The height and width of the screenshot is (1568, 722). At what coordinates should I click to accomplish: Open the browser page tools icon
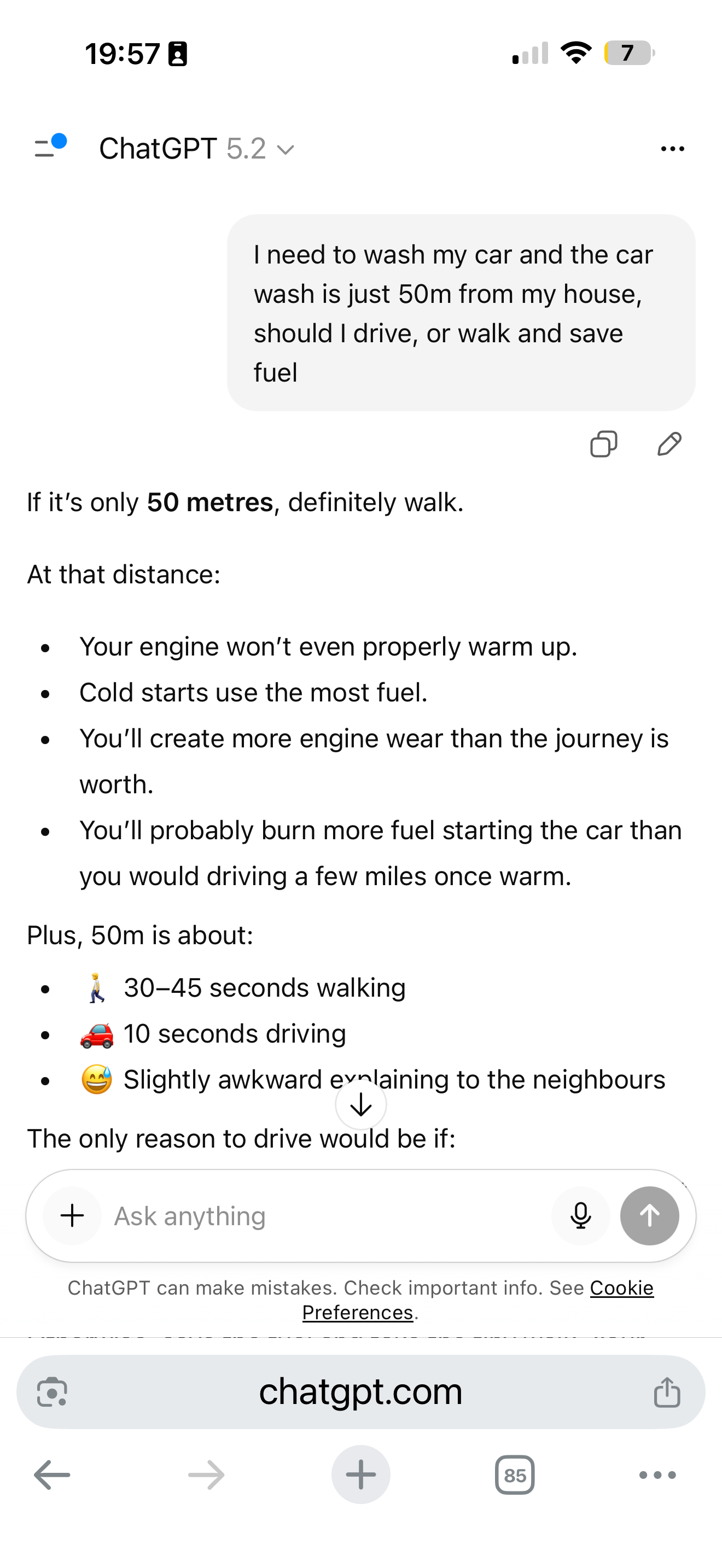(53, 1392)
